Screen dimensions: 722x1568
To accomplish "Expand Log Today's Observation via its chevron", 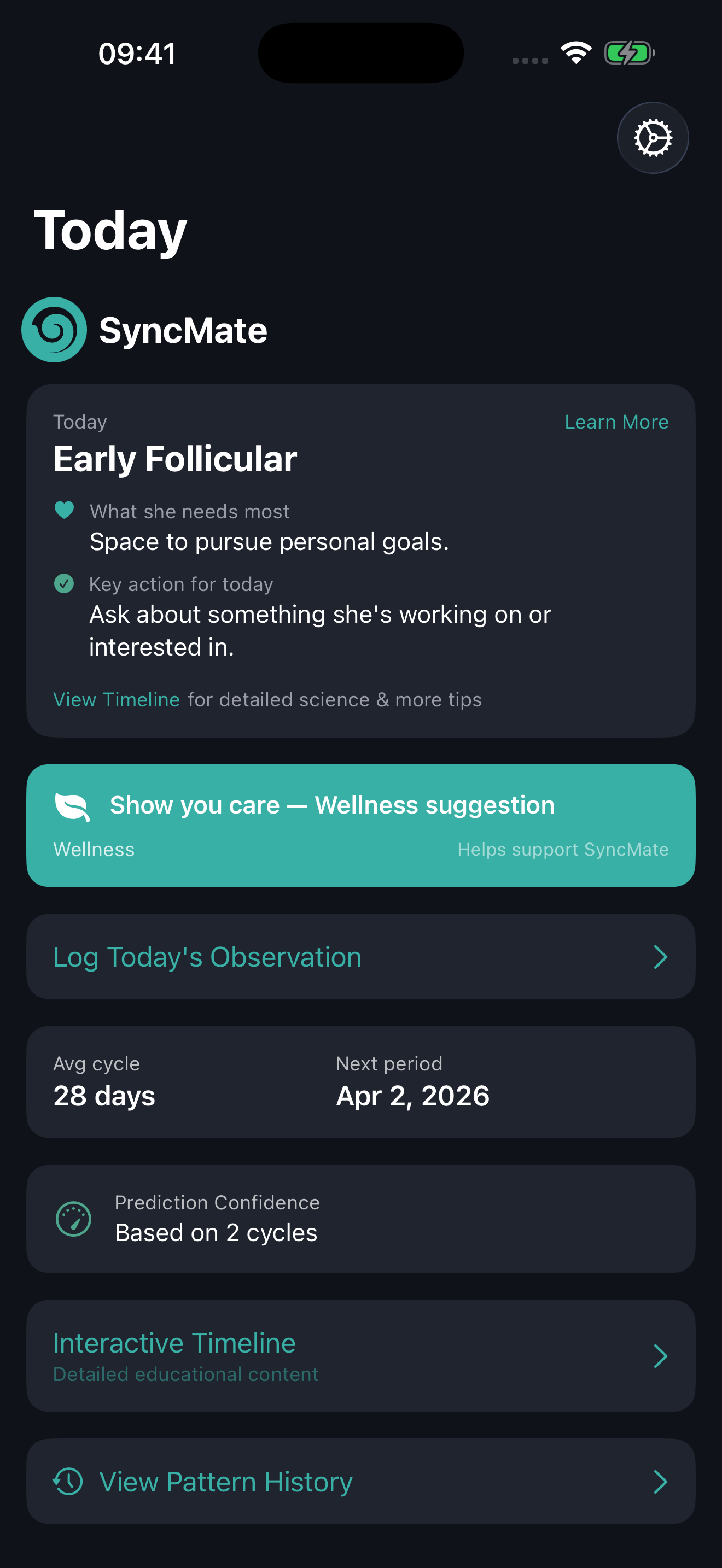I will [x=661, y=957].
